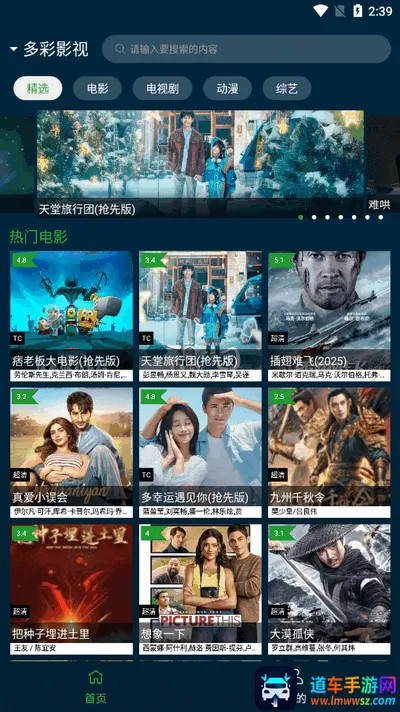Open the movie 真爱小误会

tap(71, 452)
